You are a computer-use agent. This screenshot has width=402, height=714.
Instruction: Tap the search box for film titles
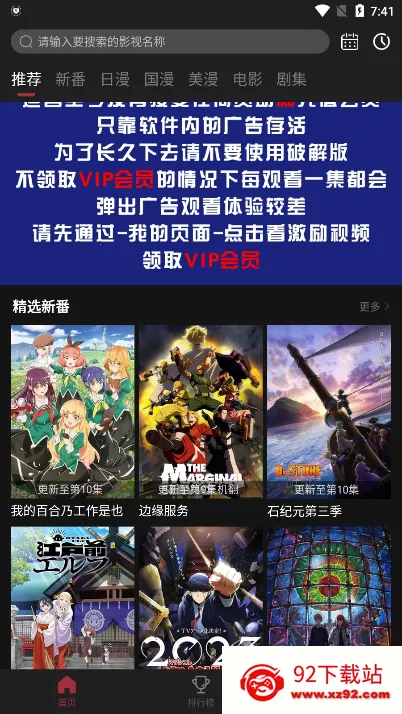coord(170,42)
